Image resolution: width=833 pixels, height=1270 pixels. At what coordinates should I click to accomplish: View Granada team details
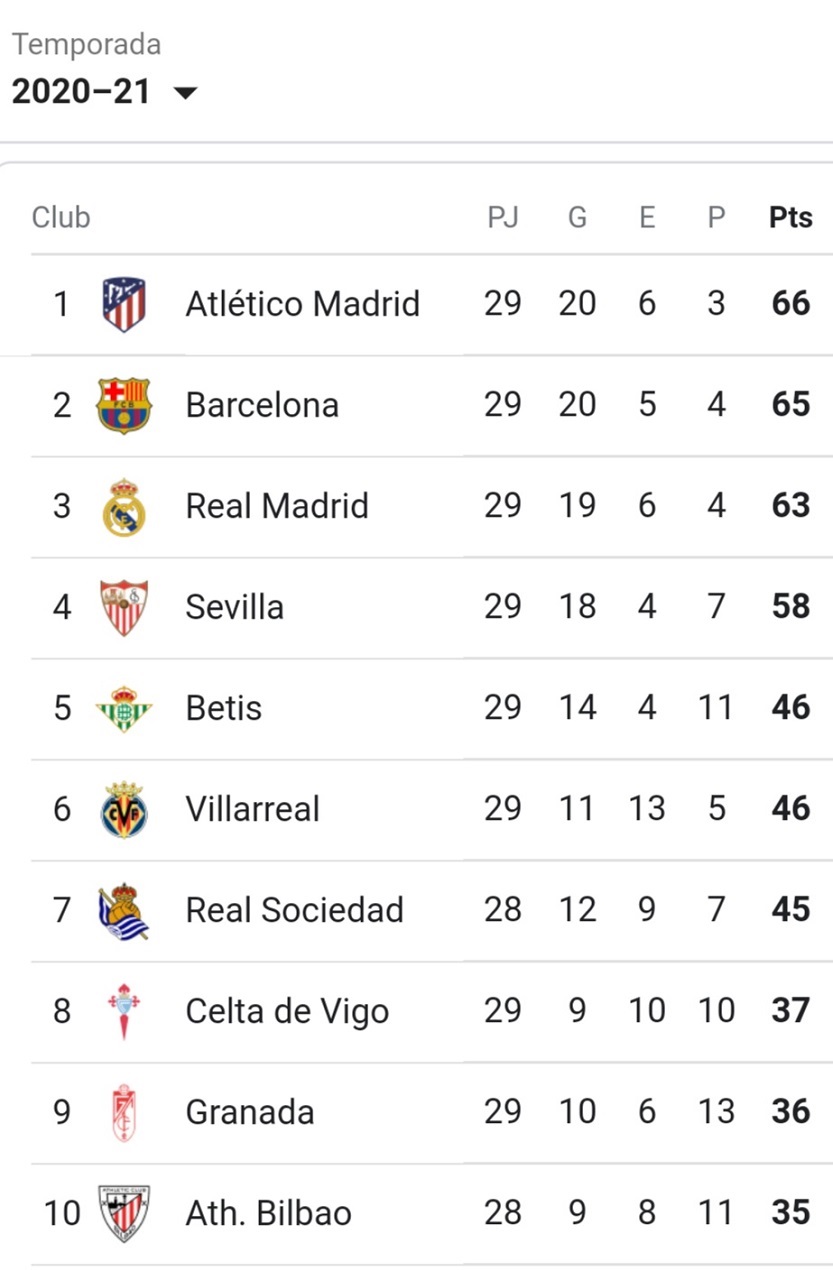[x=250, y=1112]
